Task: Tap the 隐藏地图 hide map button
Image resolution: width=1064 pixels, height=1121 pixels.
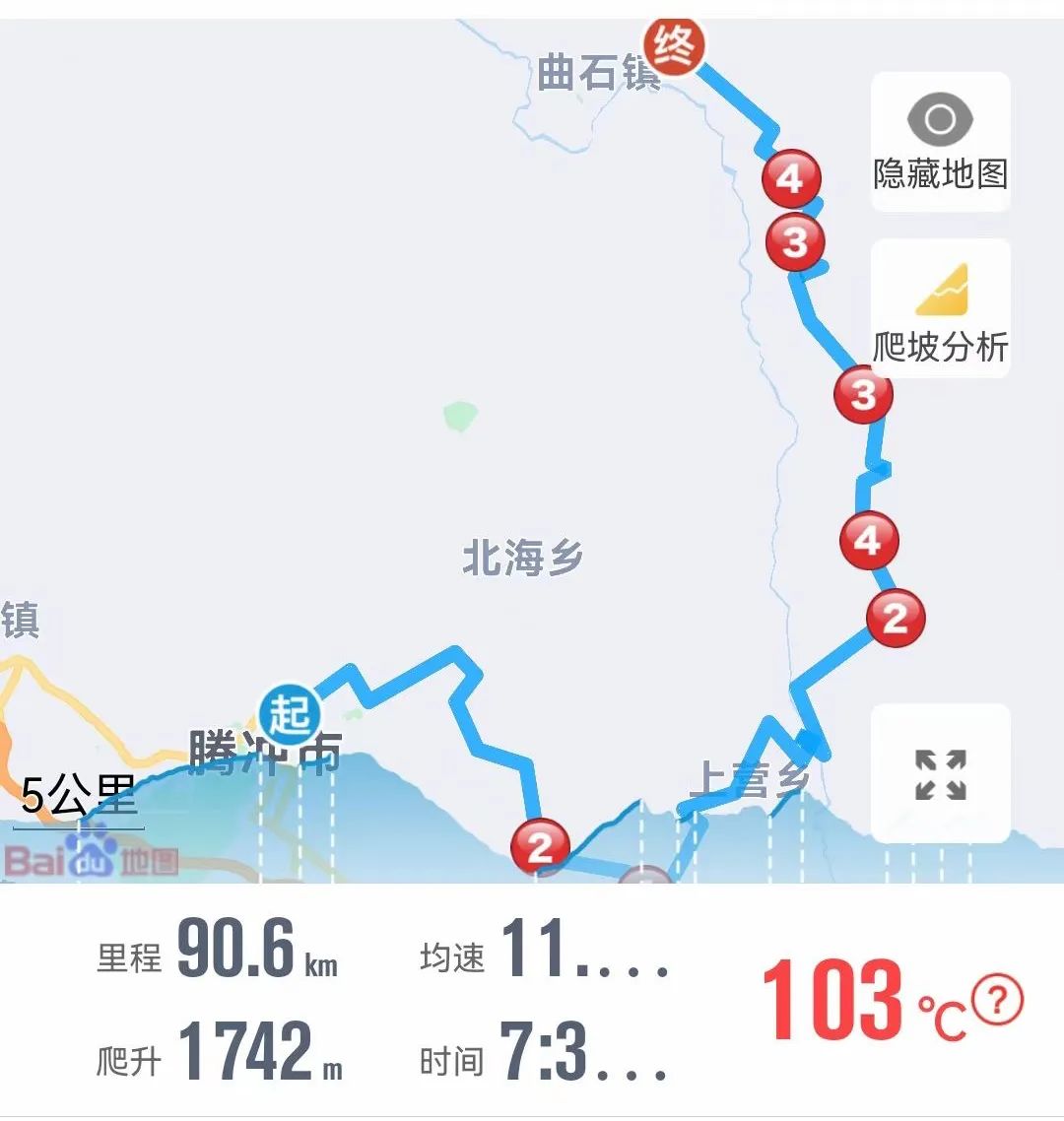Action: click(x=940, y=142)
